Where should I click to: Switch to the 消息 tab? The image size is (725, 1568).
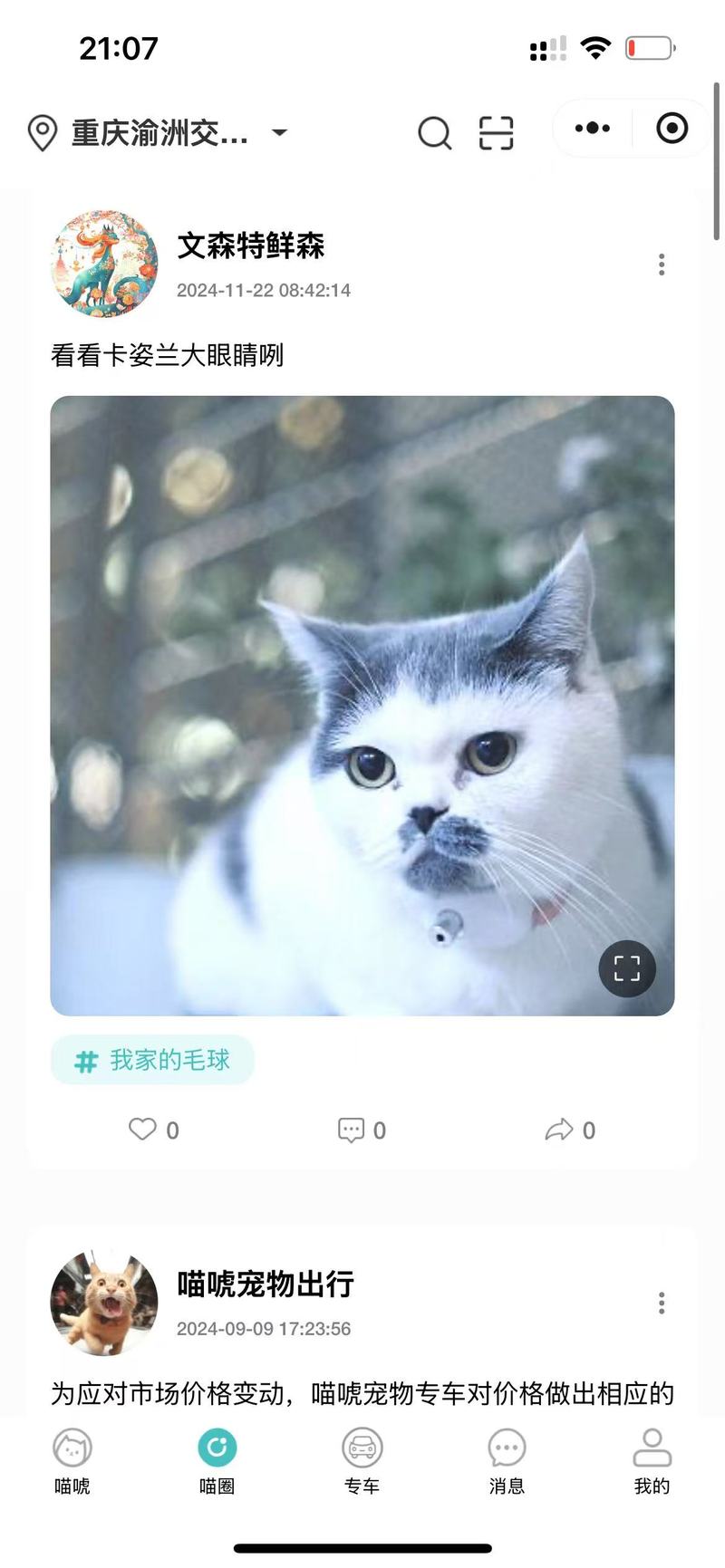tap(507, 1461)
